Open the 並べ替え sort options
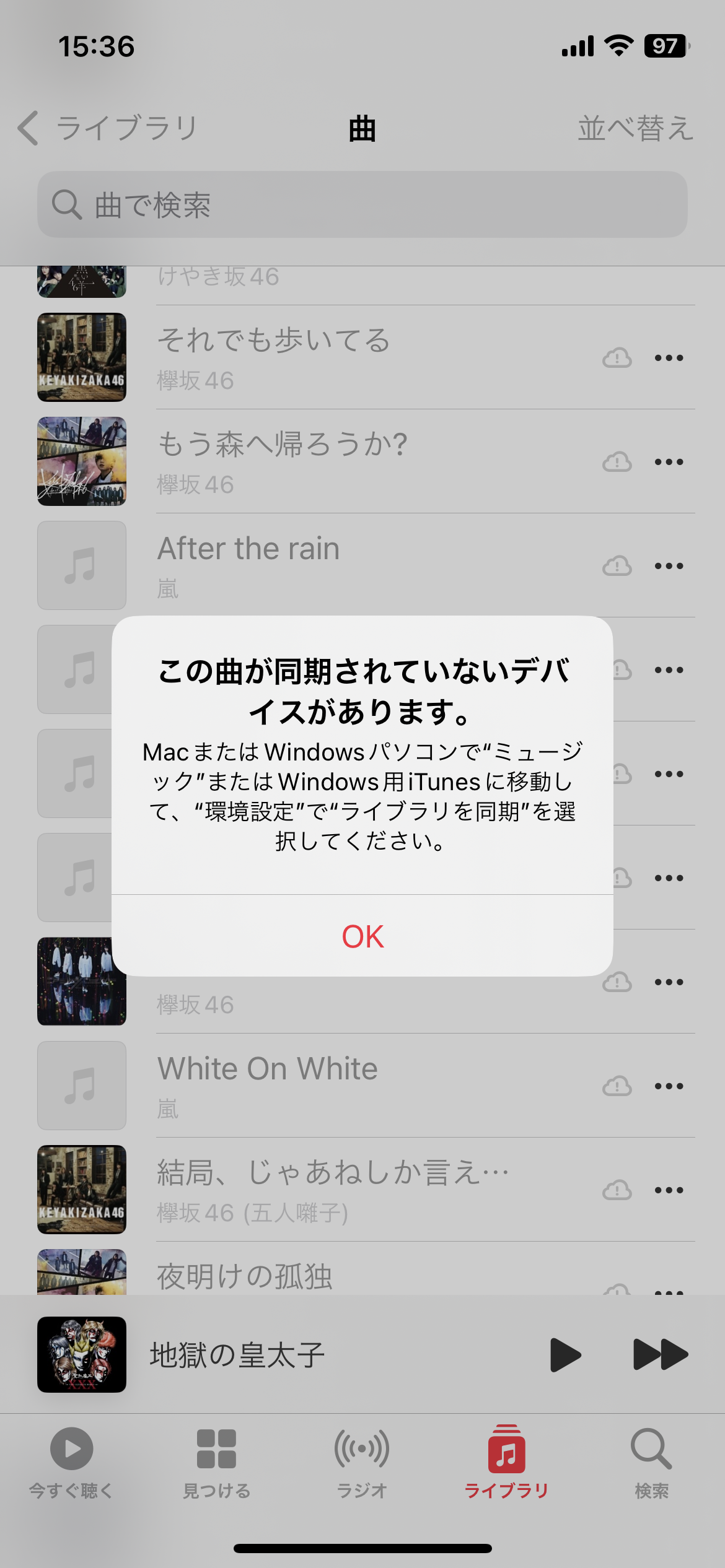 tap(635, 128)
